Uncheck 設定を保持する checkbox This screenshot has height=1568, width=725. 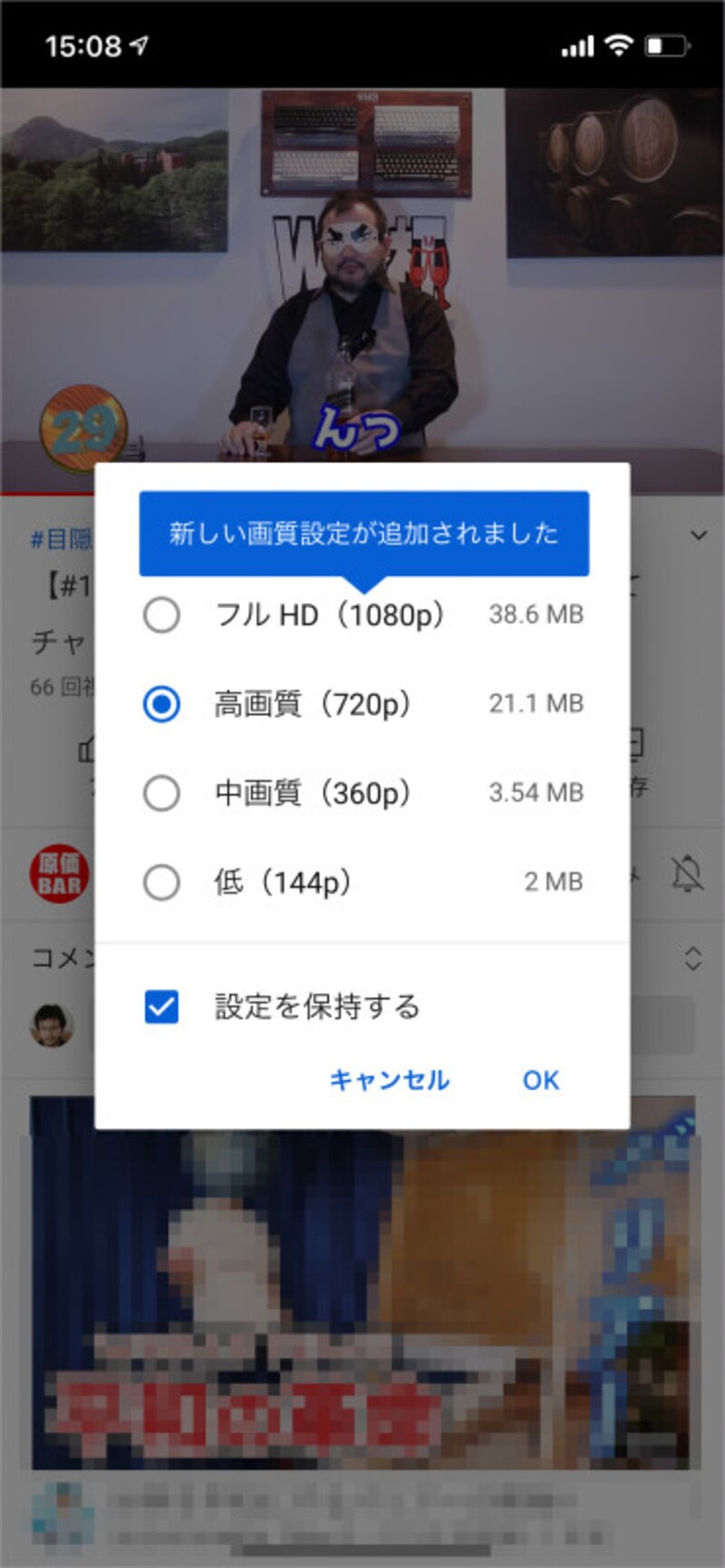tap(161, 1007)
